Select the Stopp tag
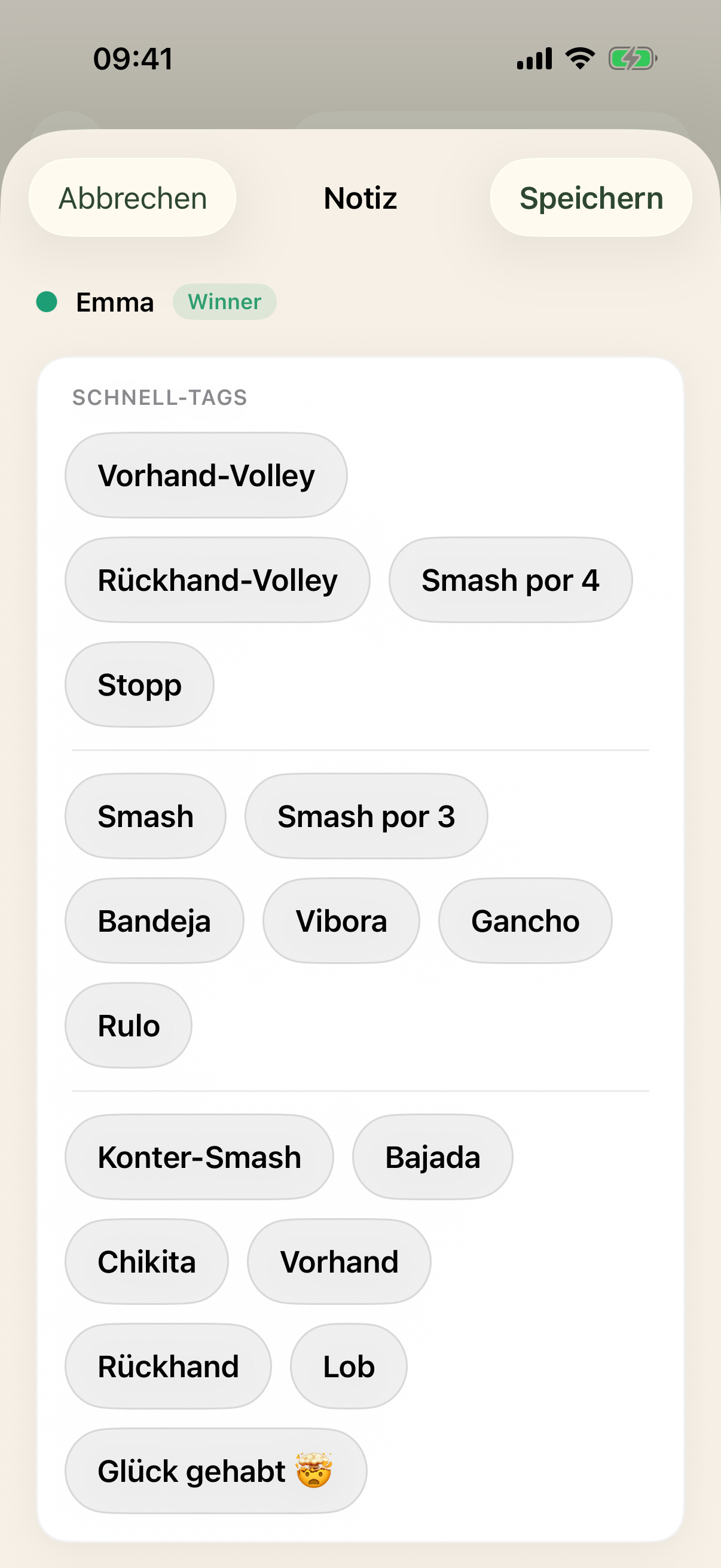 point(139,685)
